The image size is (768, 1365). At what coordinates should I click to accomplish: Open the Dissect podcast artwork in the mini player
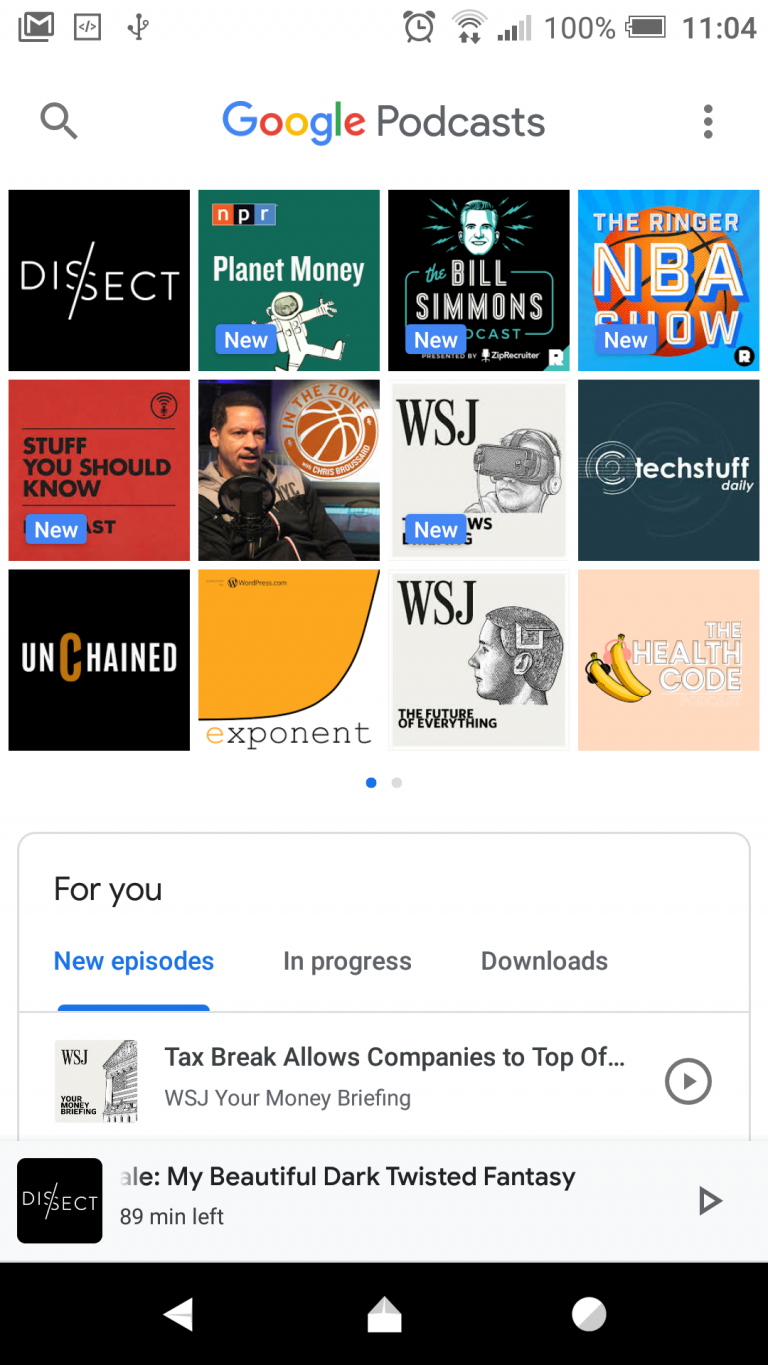click(x=59, y=1200)
